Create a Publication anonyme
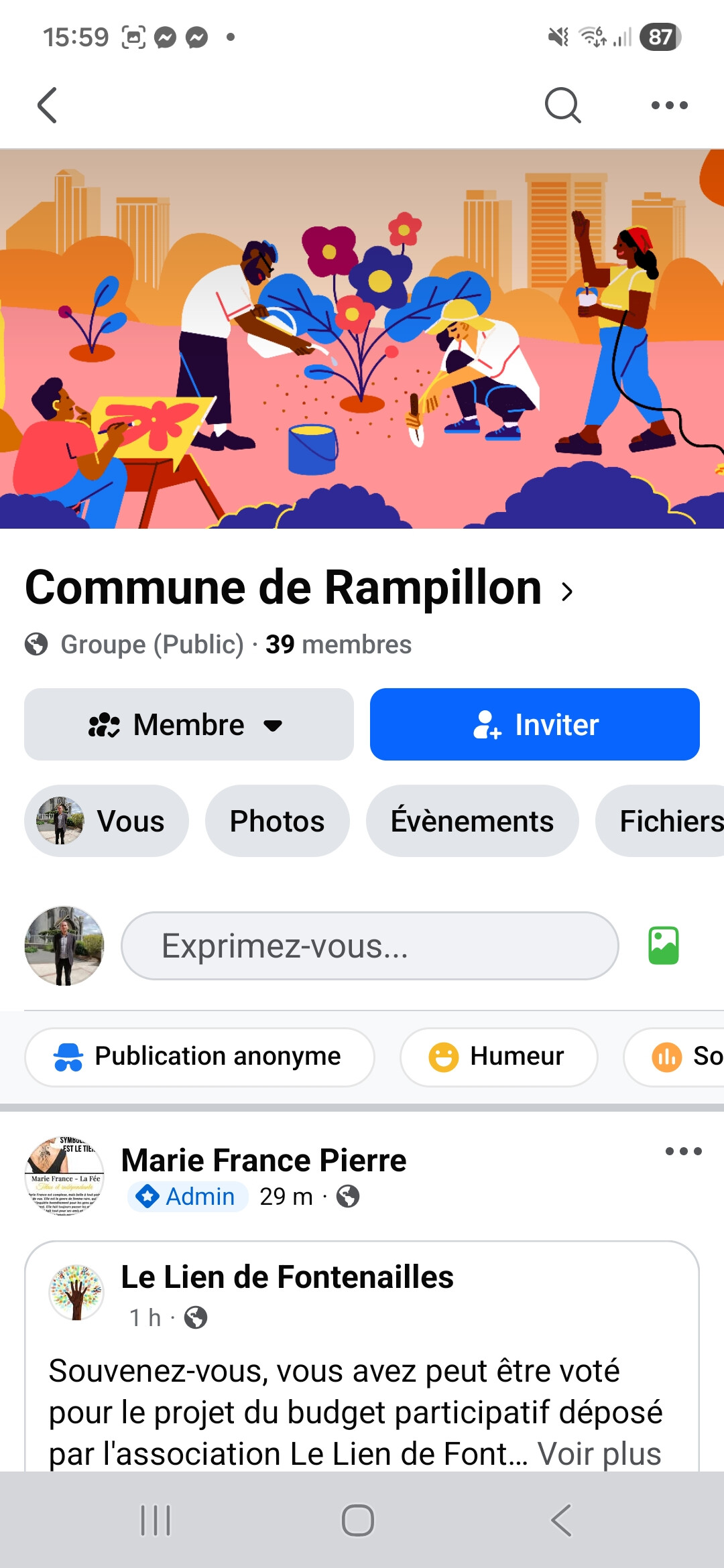The width and height of the screenshot is (724, 1568). click(x=199, y=1057)
